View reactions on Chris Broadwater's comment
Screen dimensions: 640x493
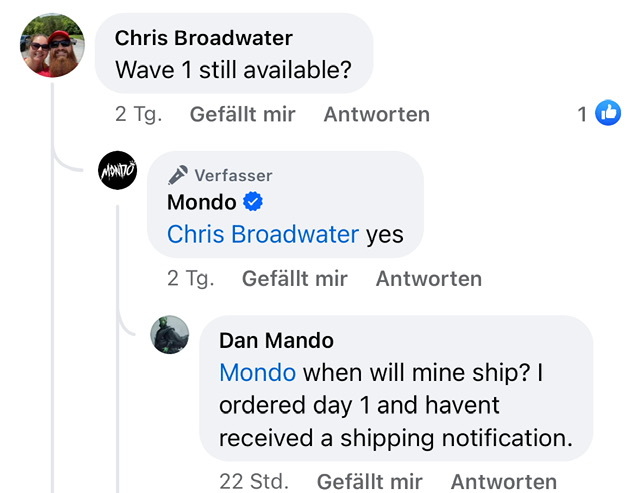point(599,114)
